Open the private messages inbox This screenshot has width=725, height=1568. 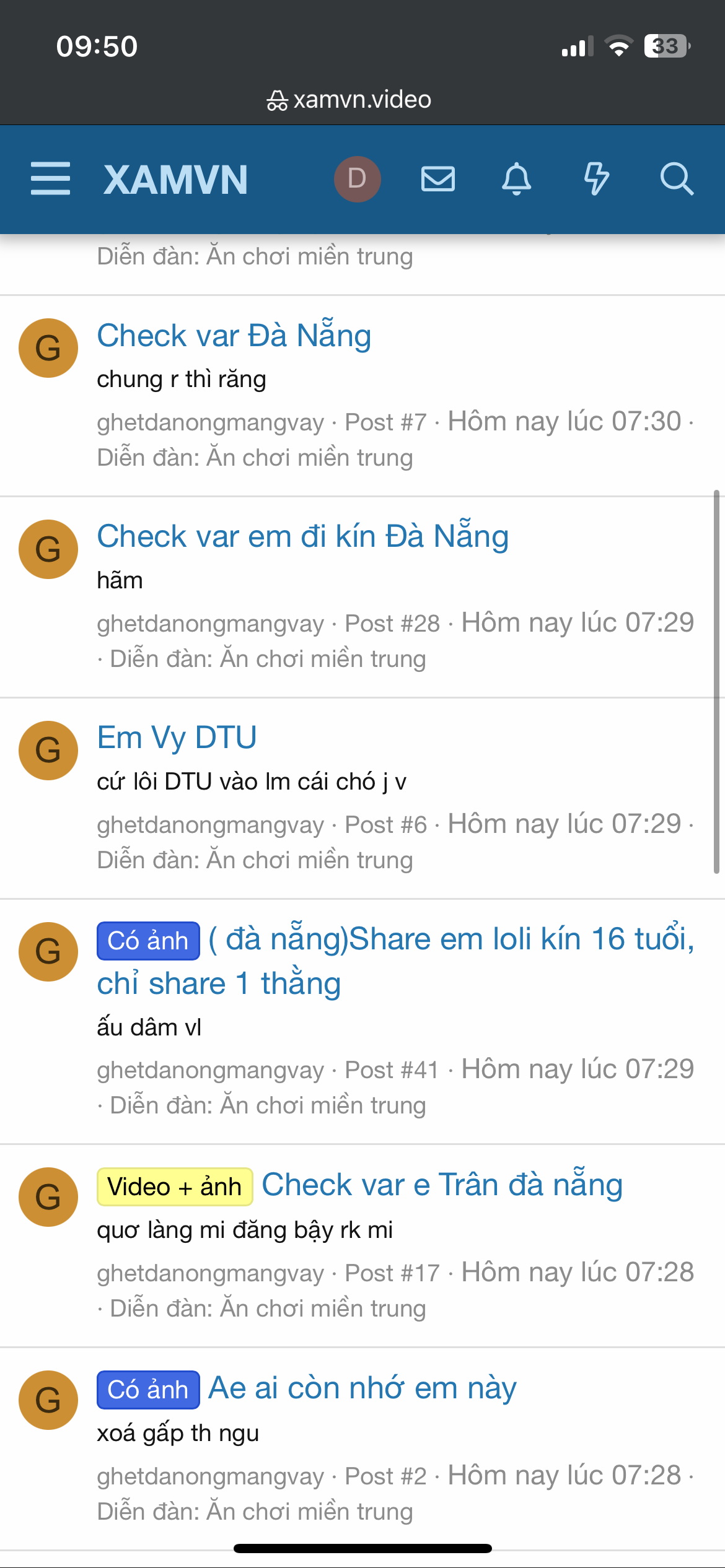coord(438,179)
